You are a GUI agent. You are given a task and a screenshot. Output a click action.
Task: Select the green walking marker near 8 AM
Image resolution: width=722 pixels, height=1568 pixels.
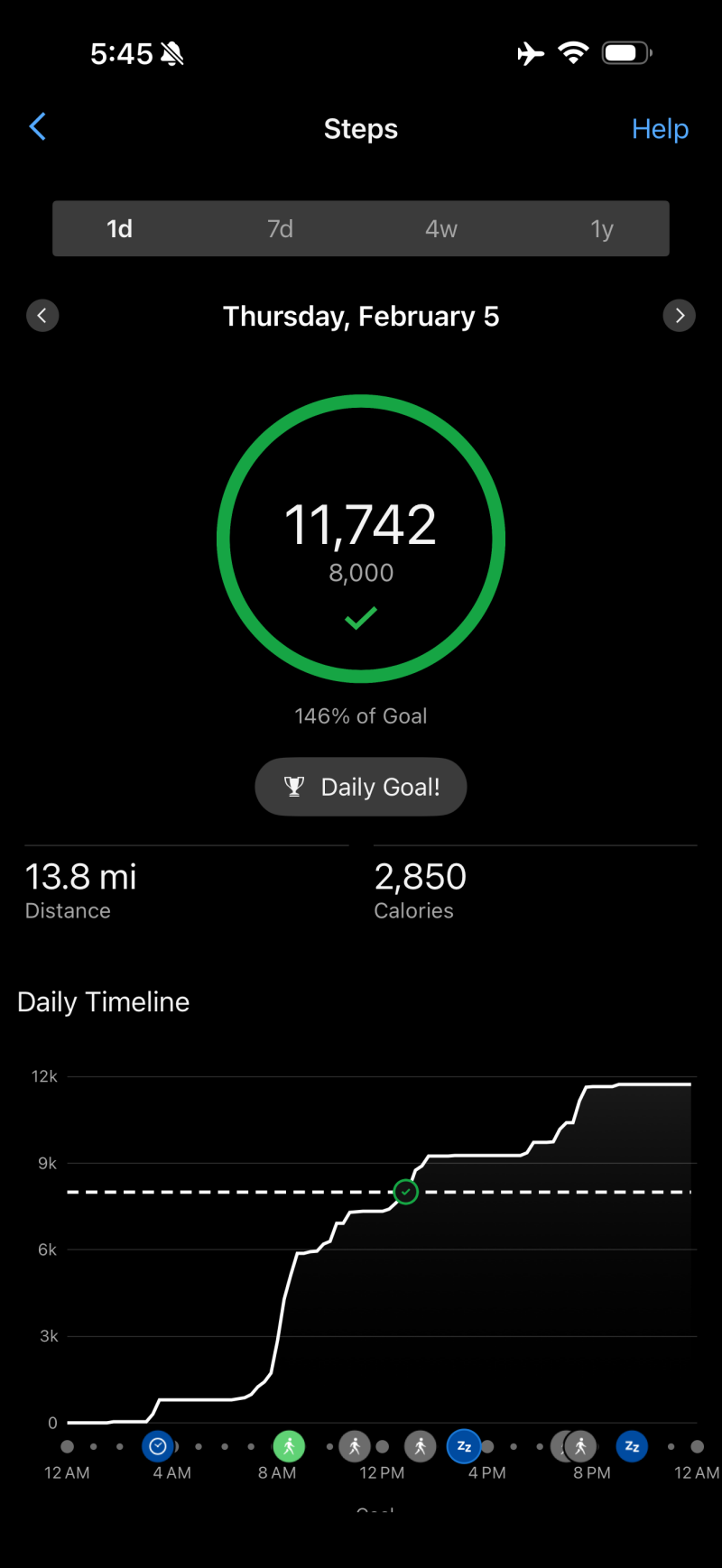289,1446
